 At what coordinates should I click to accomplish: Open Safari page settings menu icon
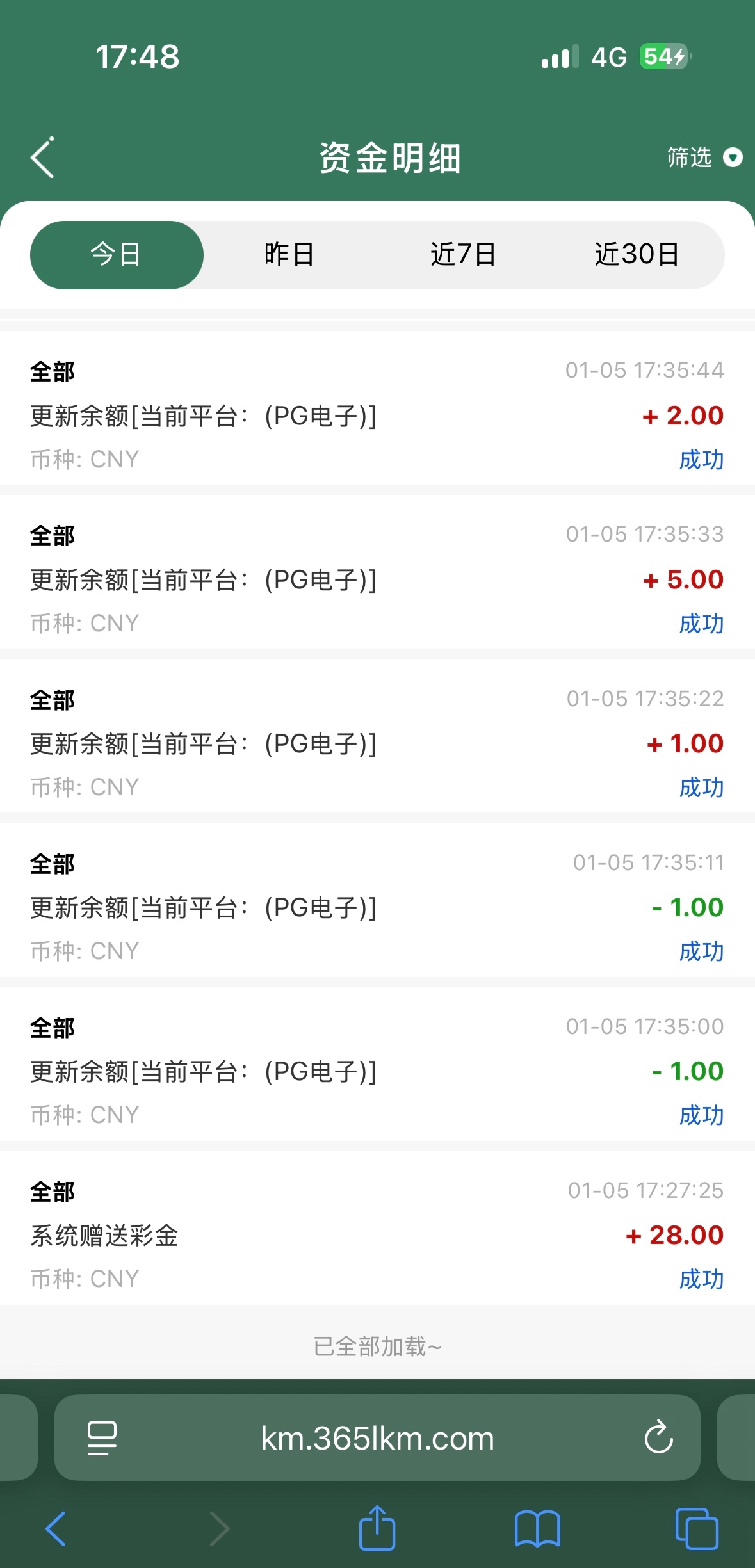[x=102, y=1439]
